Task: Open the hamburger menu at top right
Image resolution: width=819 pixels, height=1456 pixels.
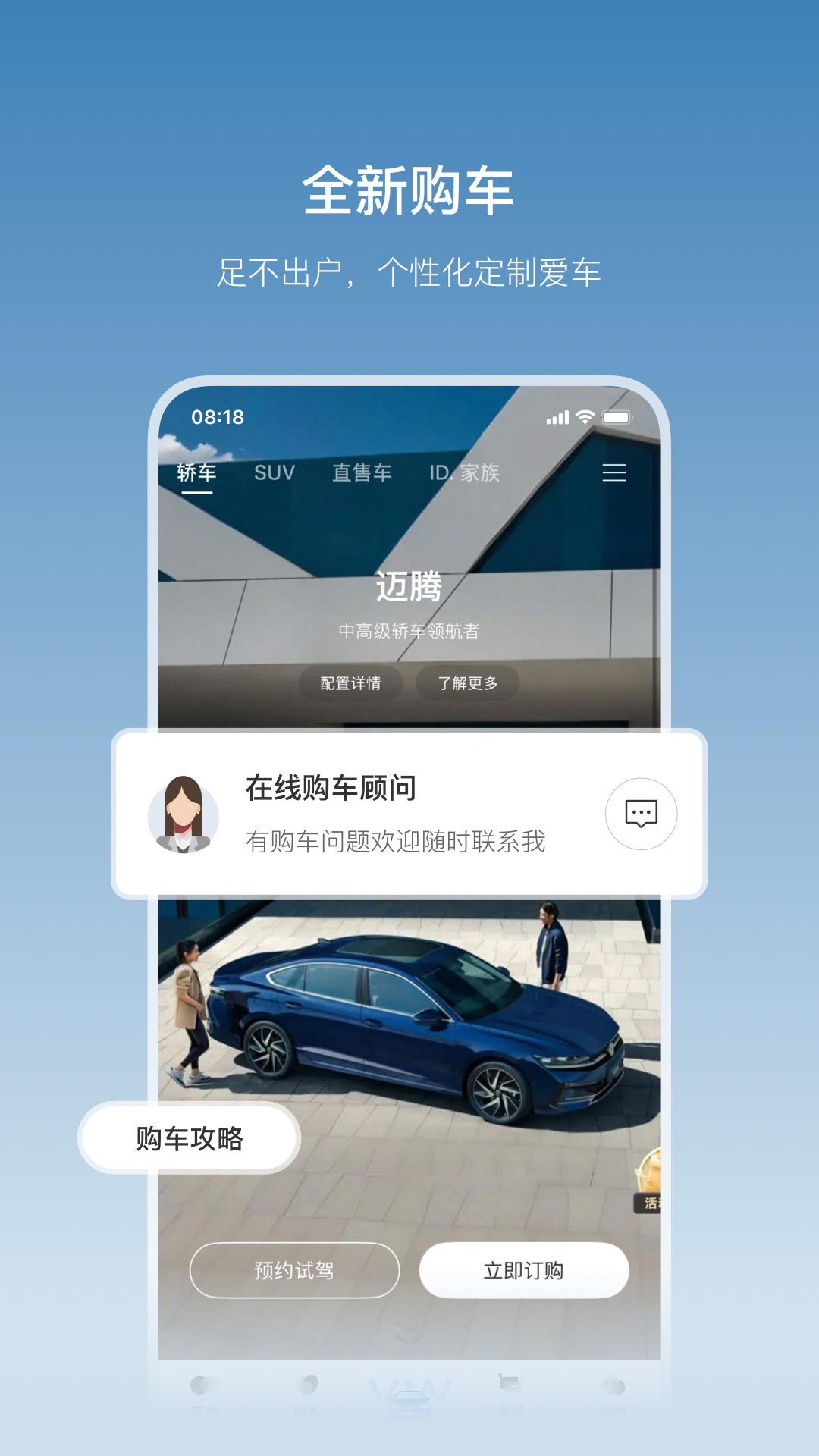Action: click(x=614, y=473)
